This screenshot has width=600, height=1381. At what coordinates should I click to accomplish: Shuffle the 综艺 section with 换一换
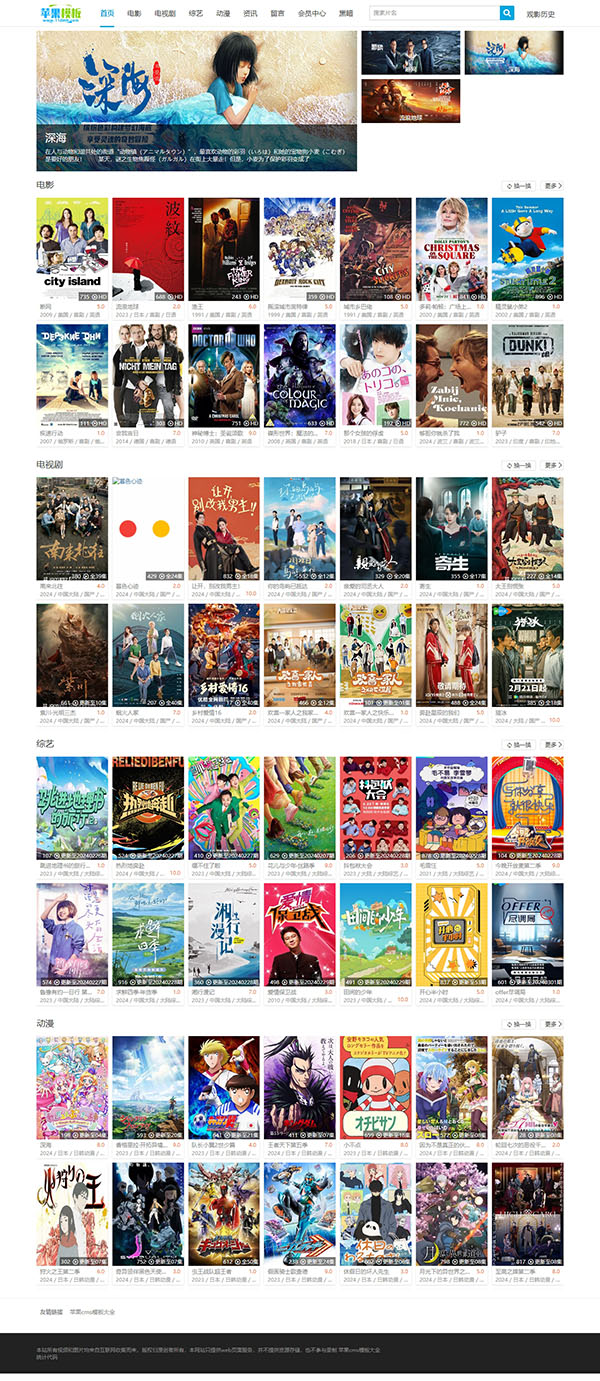[x=518, y=745]
